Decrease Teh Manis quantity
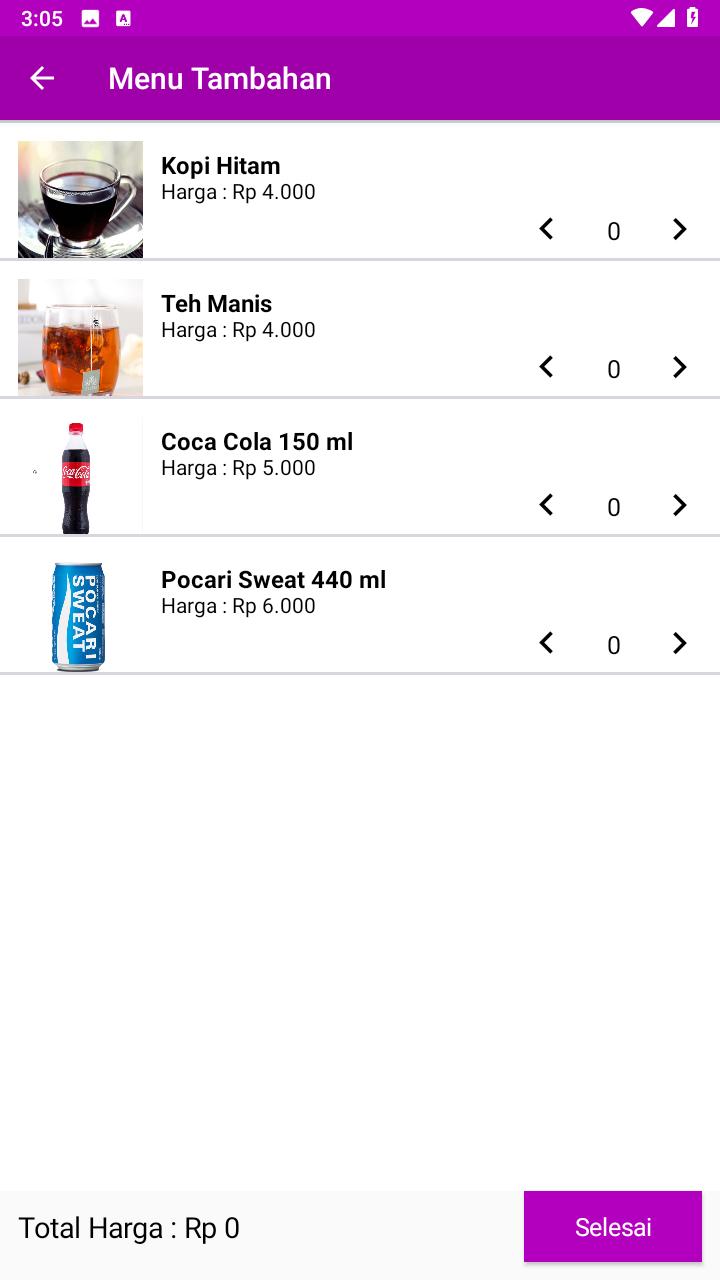This screenshot has width=720, height=1280. click(546, 367)
